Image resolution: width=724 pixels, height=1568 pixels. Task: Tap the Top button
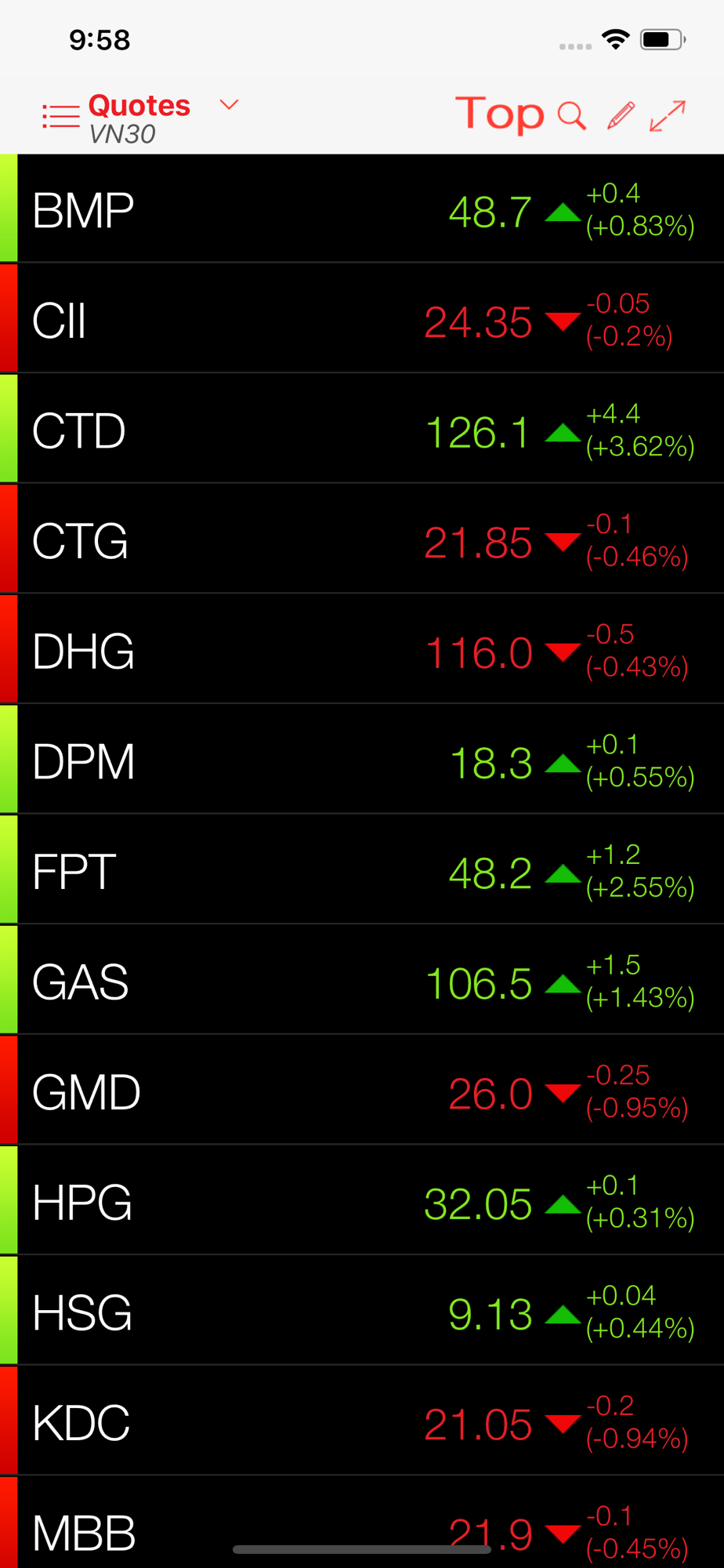tap(499, 114)
